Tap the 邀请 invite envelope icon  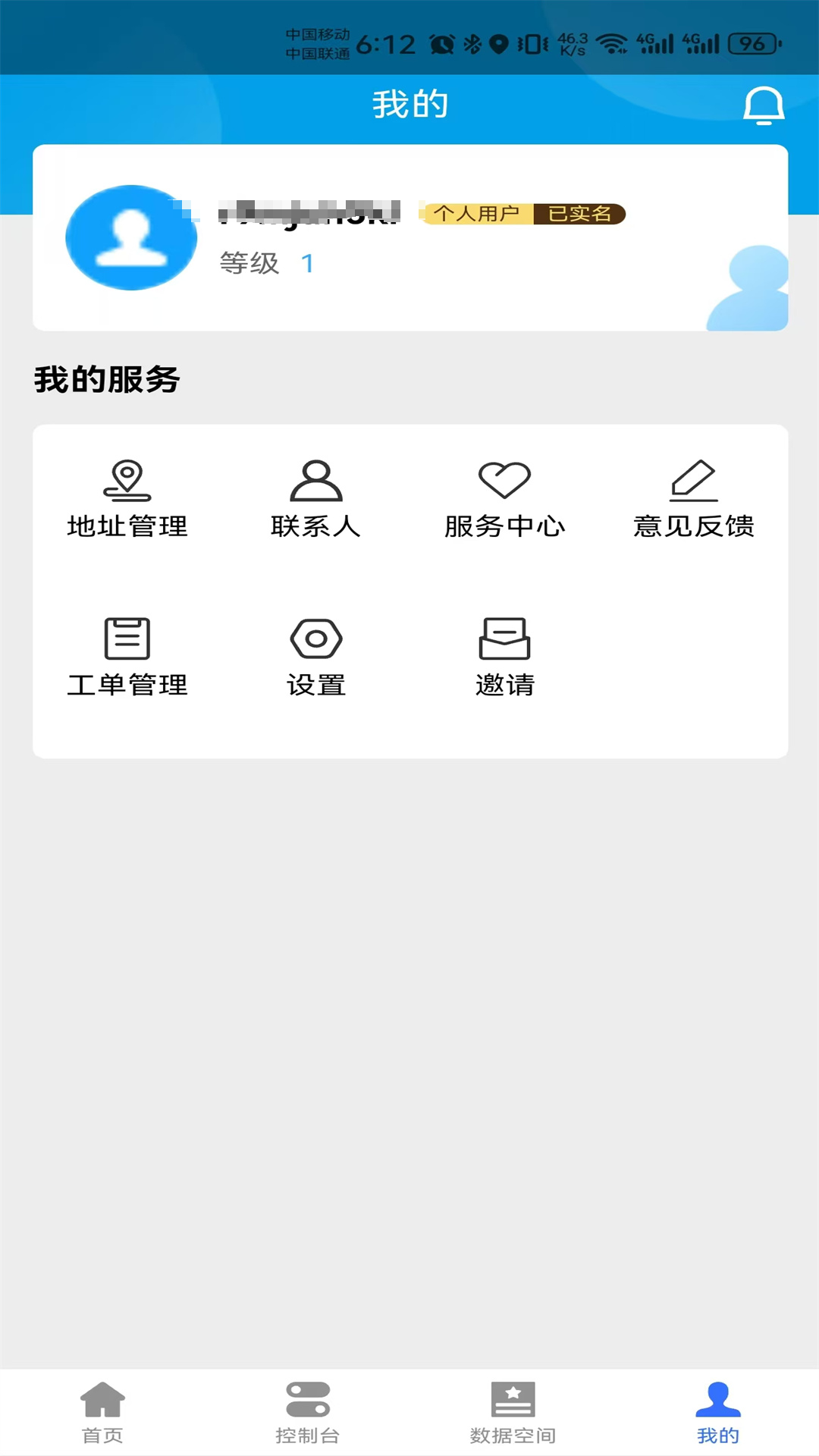pos(504,639)
